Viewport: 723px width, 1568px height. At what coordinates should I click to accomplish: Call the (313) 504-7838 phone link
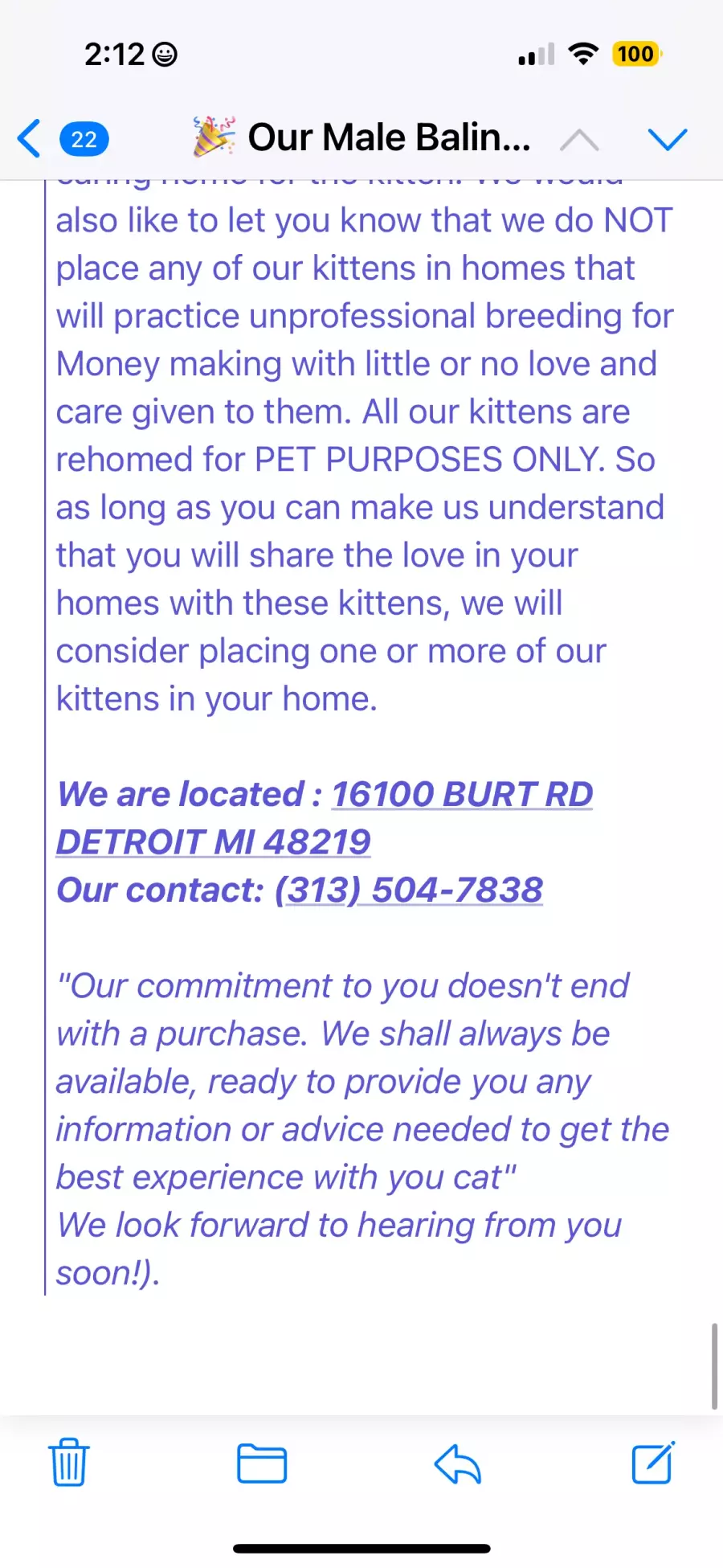pos(409,890)
